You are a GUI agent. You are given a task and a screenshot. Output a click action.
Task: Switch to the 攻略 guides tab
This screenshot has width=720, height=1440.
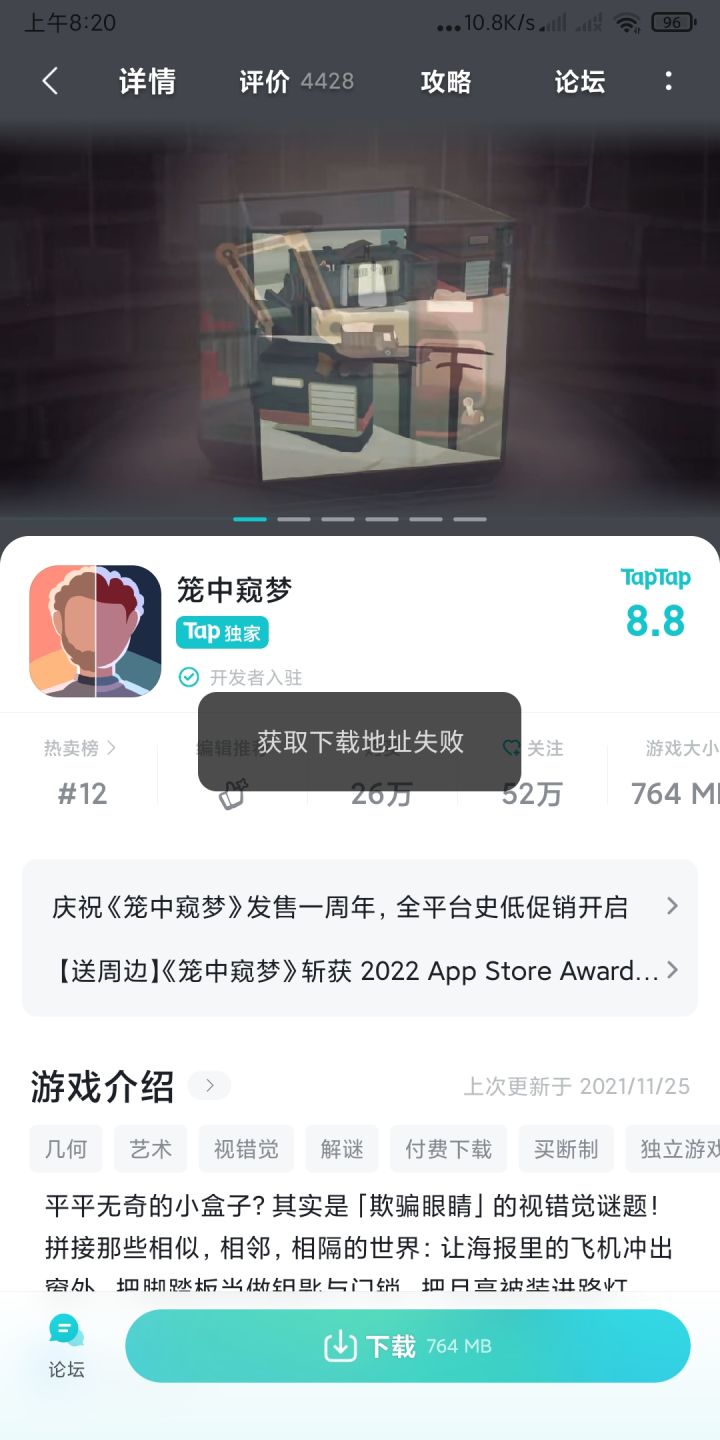(444, 82)
